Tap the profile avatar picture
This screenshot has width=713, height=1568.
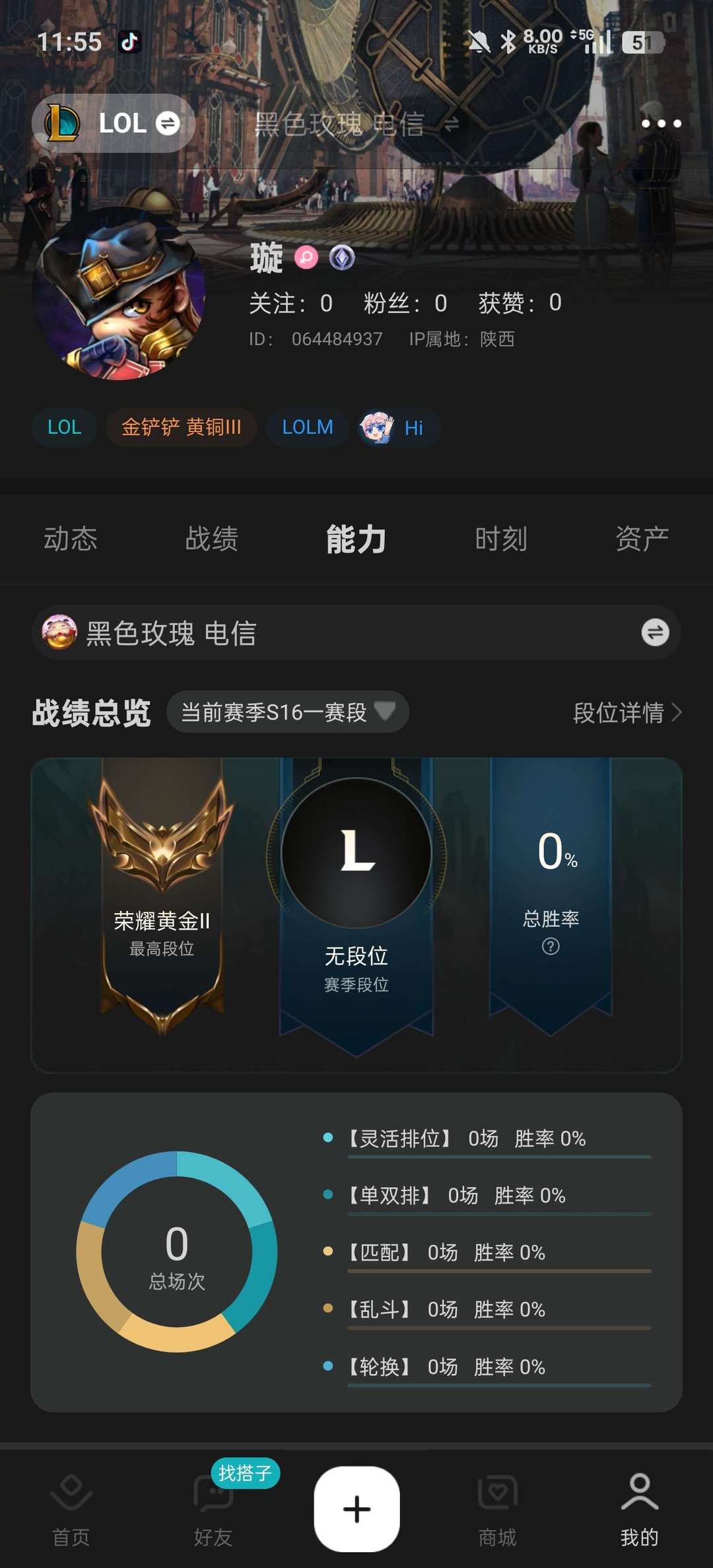(119, 294)
